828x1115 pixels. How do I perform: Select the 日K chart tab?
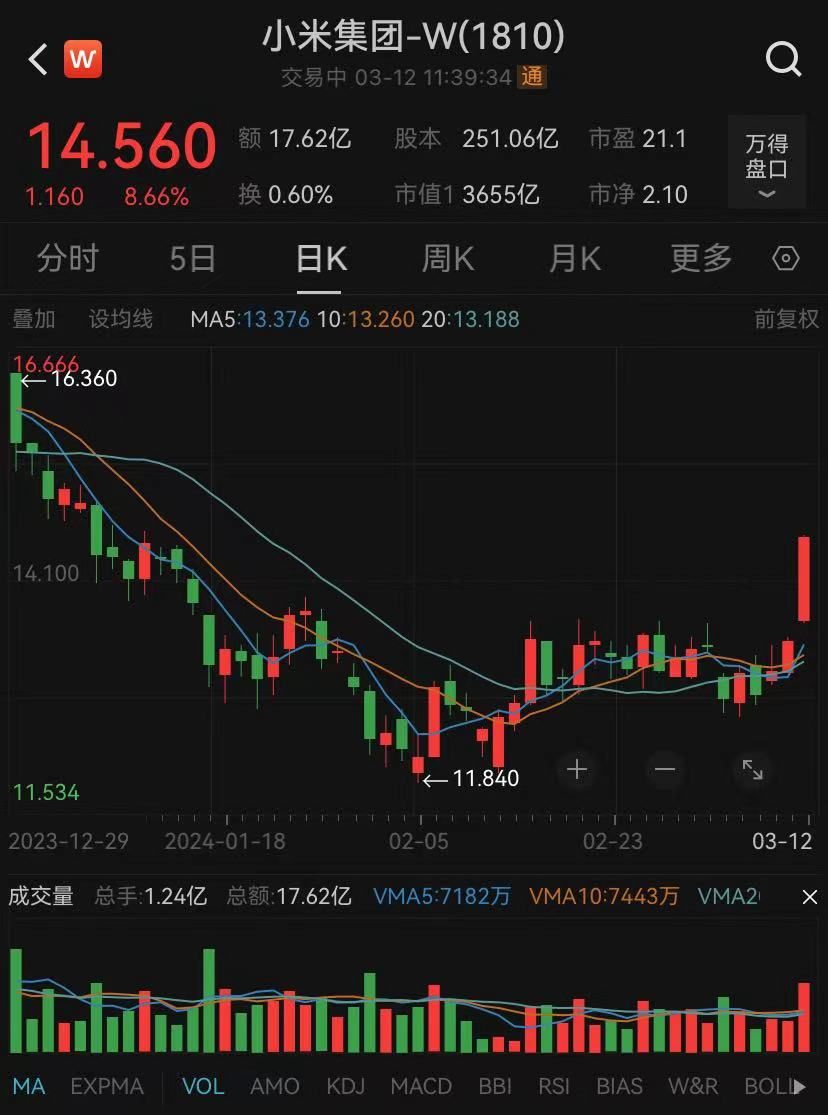click(321, 260)
